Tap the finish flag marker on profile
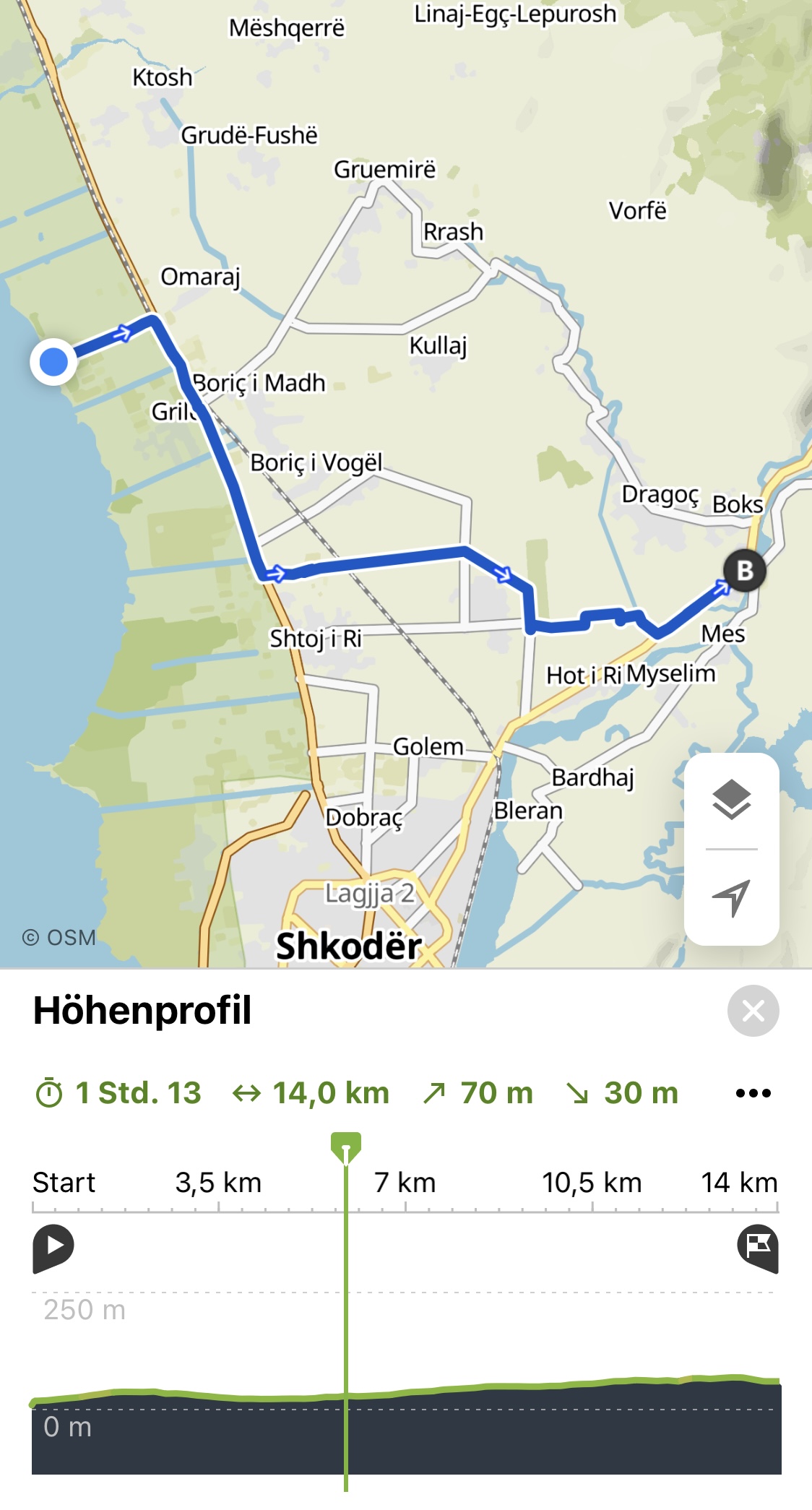This screenshot has height=1510, width=812. (x=758, y=1246)
